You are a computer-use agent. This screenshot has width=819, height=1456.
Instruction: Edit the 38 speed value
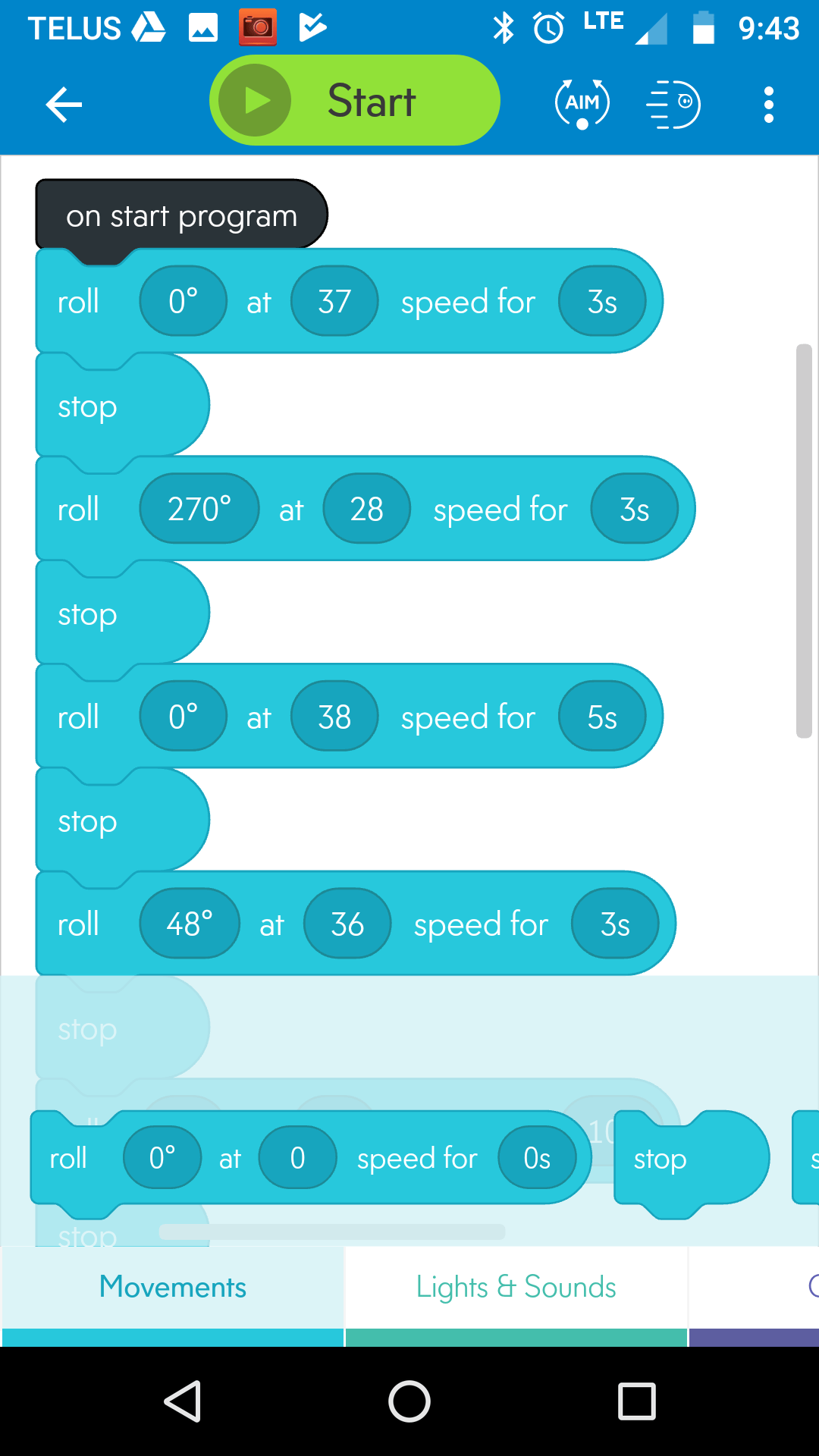click(x=334, y=717)
